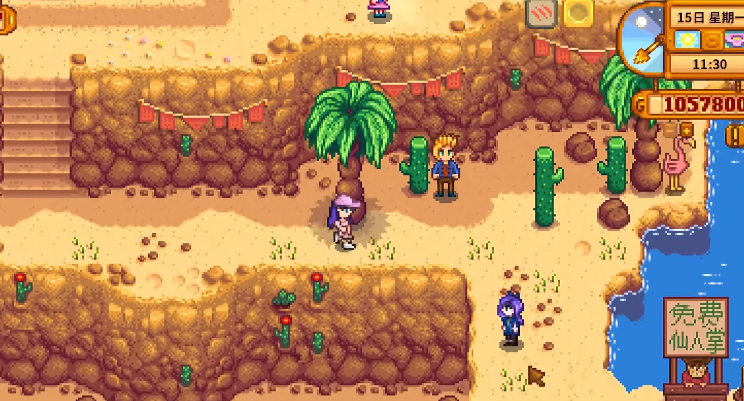Zoom in the game view
This screenshot has width=744, height=401.
(x=687, y=130)
